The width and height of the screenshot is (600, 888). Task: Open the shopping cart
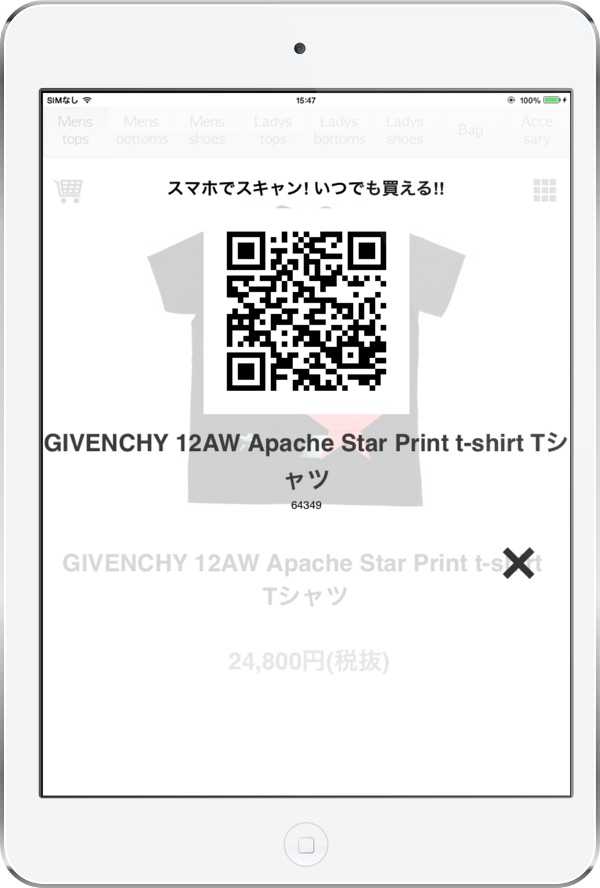pyautogui.click(x=69, y=190)
